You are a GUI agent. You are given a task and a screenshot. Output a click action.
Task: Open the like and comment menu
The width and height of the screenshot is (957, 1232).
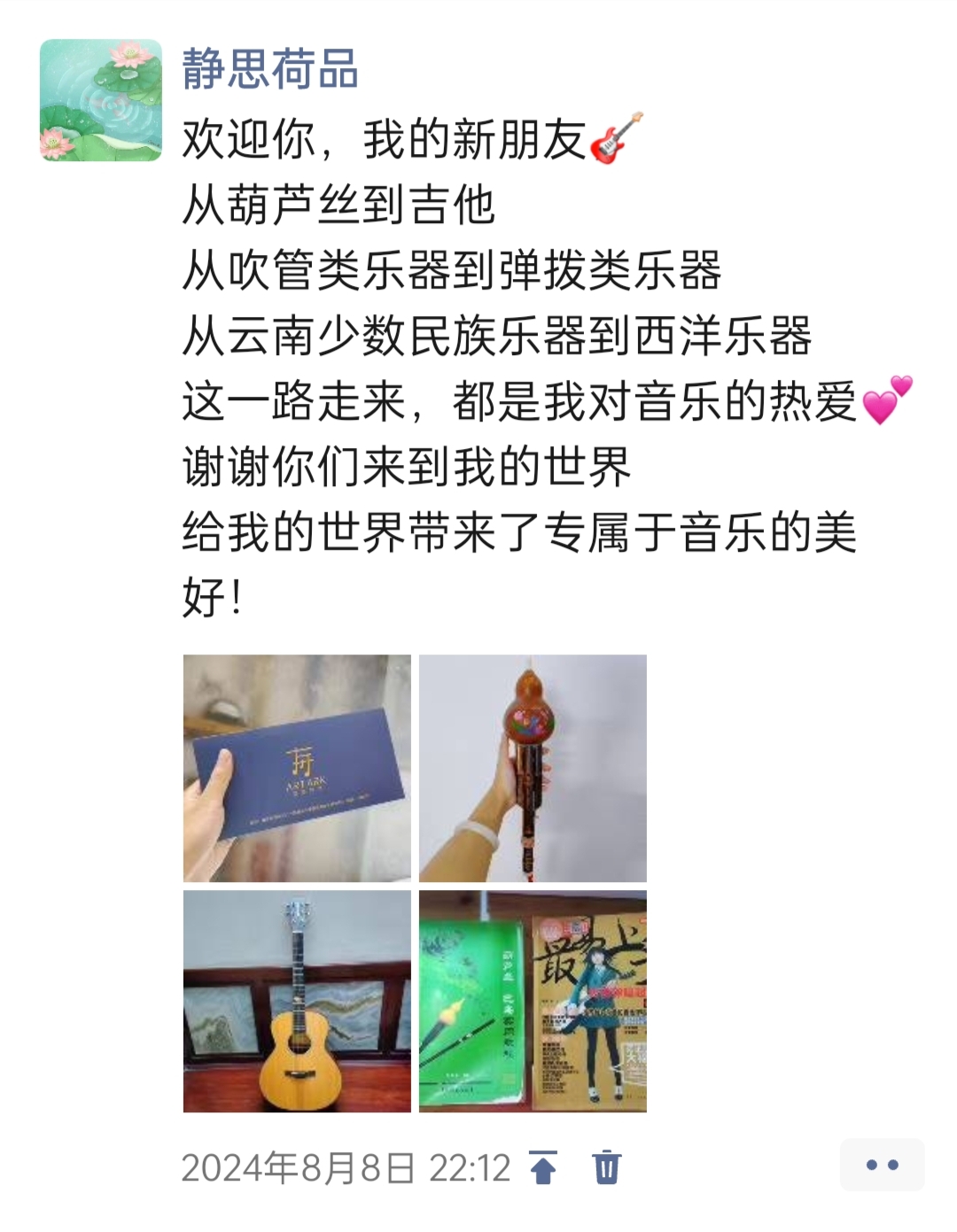[881, 1165]
